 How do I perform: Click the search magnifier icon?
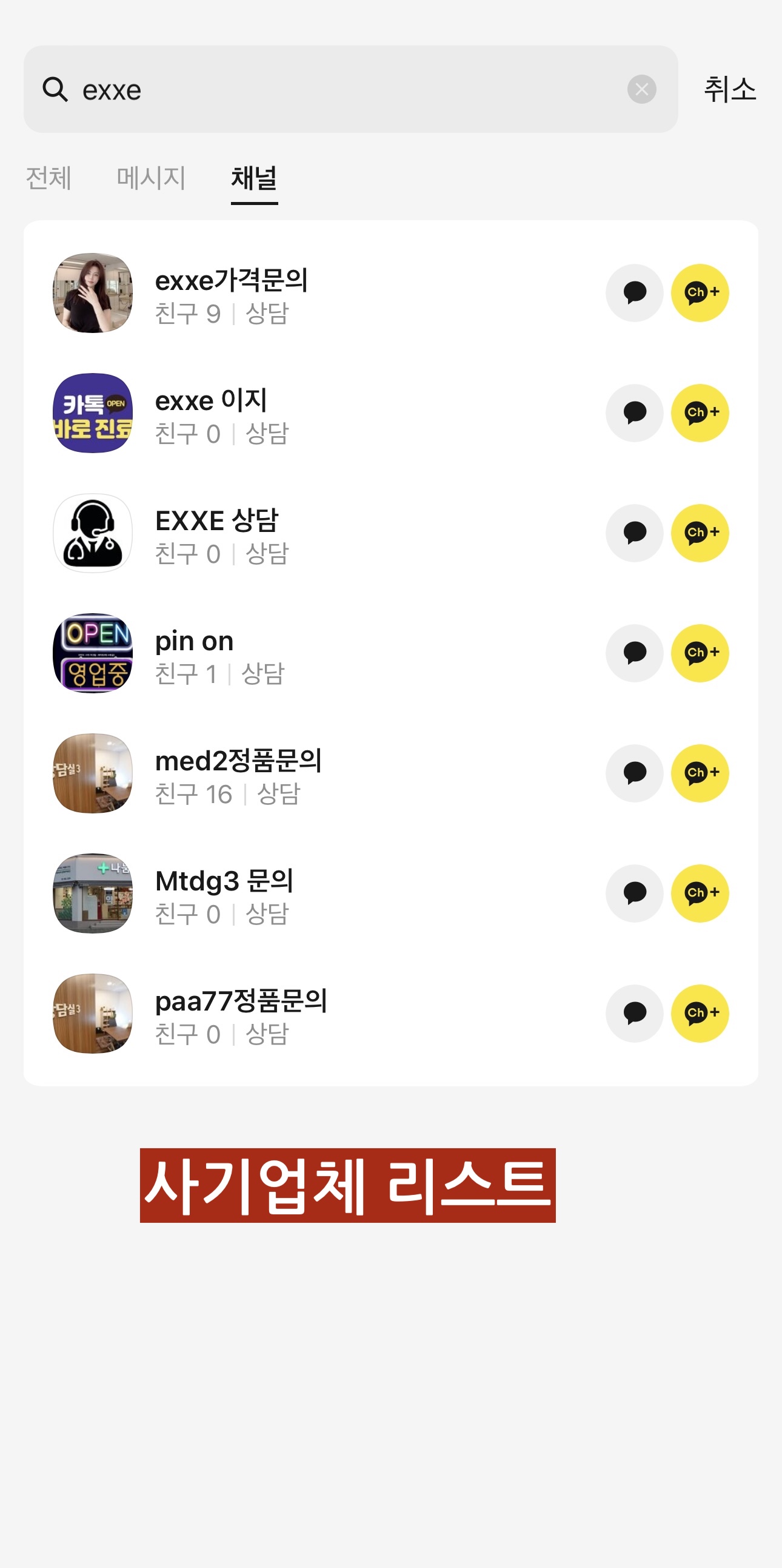(55, 90)
